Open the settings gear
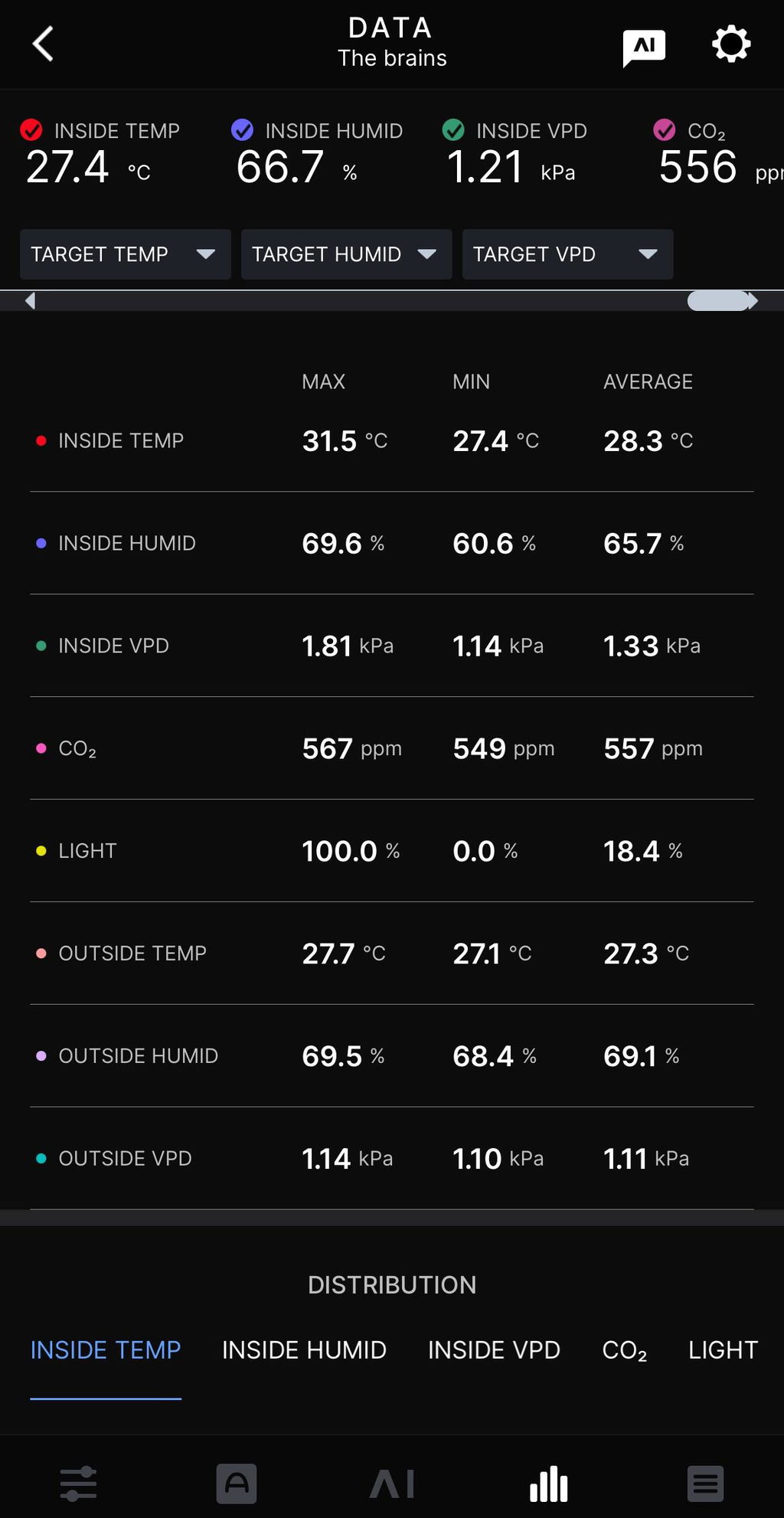784x1518 pixels. (x=731, y=44)
